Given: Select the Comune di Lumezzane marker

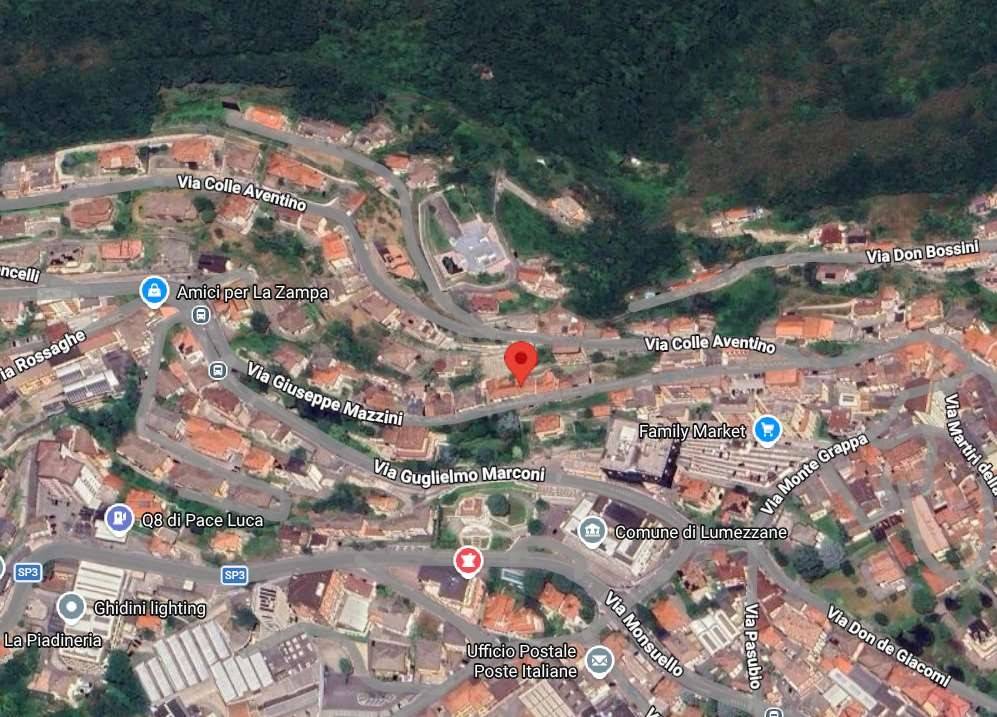Looking at the screenshot, I should tap(592, 531).
